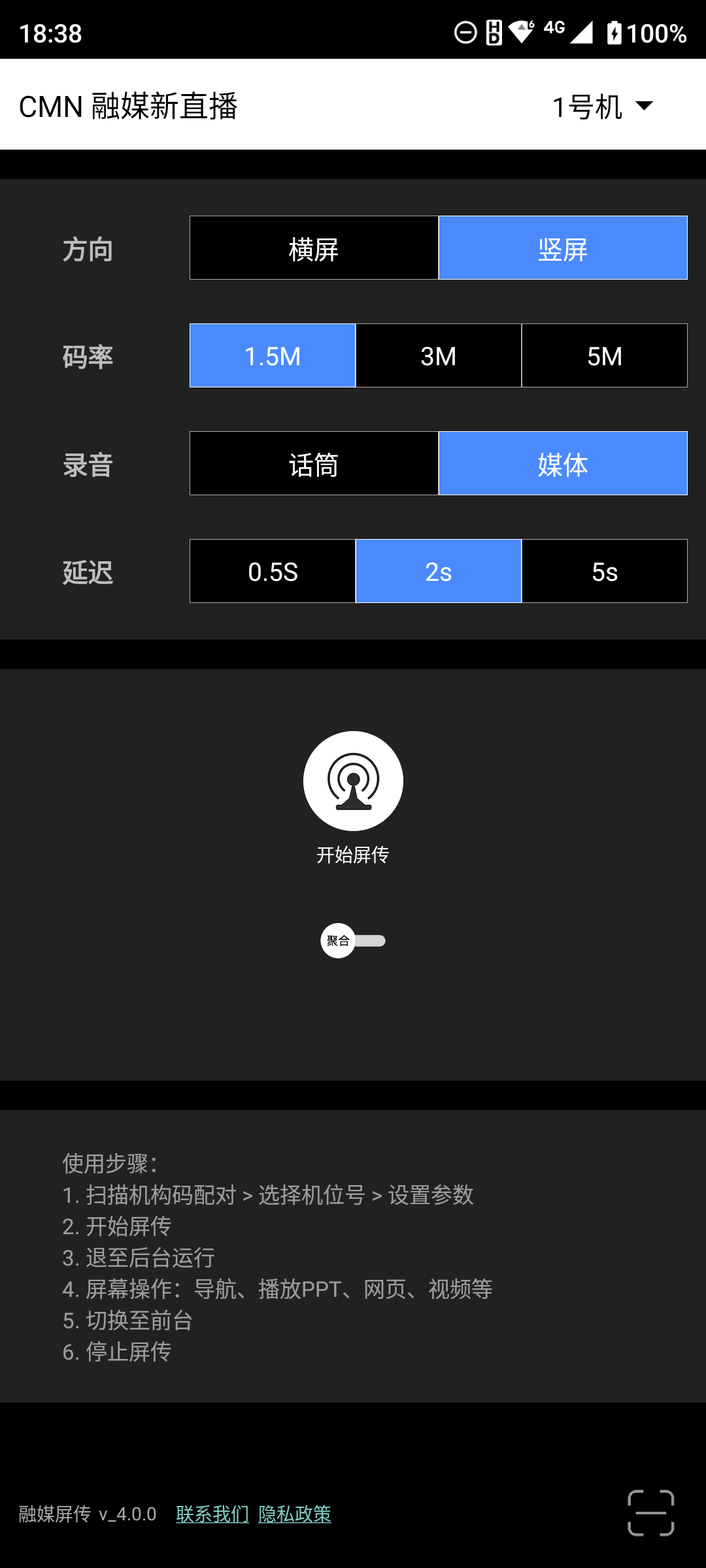
Task: Toggle the 聚合 aggregation switch
Action: [353, 941]
